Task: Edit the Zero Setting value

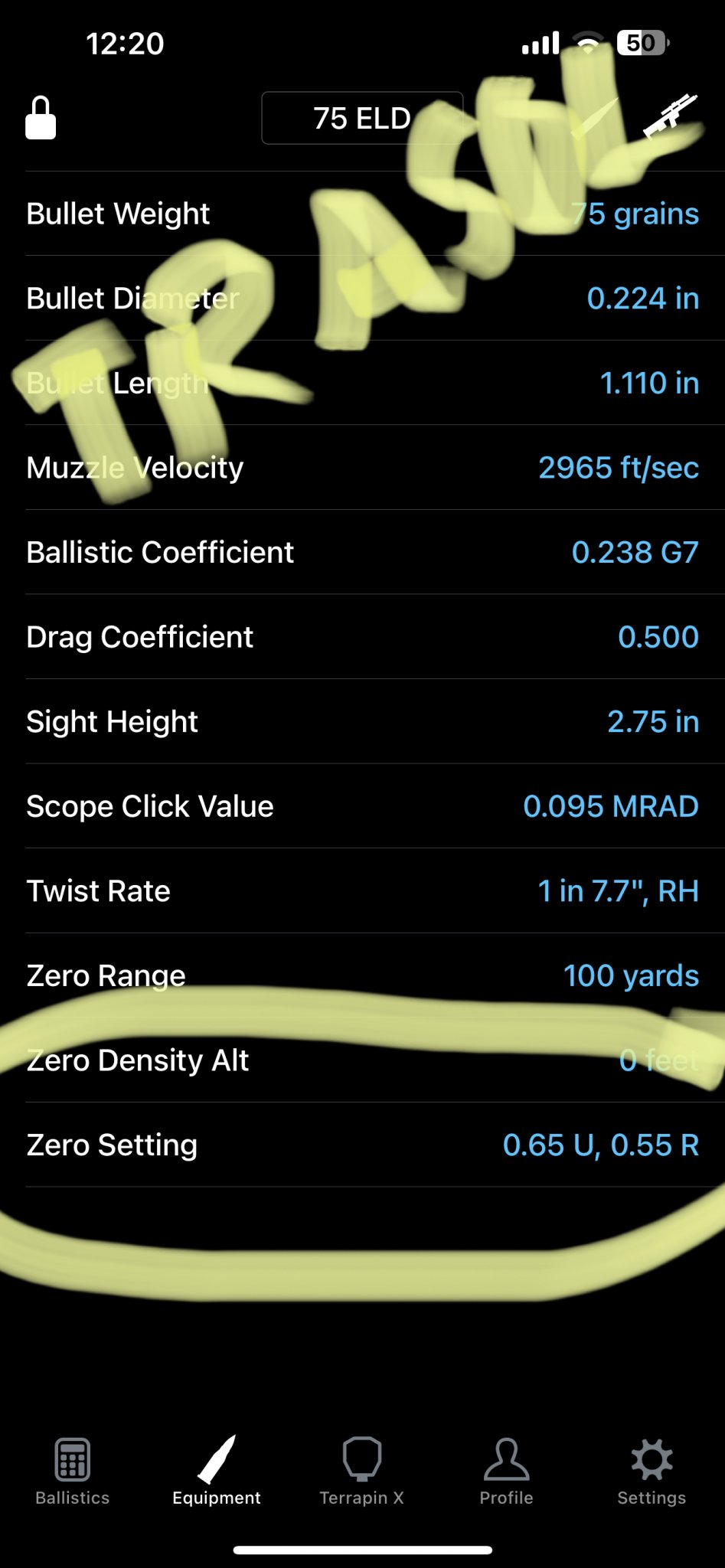Action: coord(600,1145)
